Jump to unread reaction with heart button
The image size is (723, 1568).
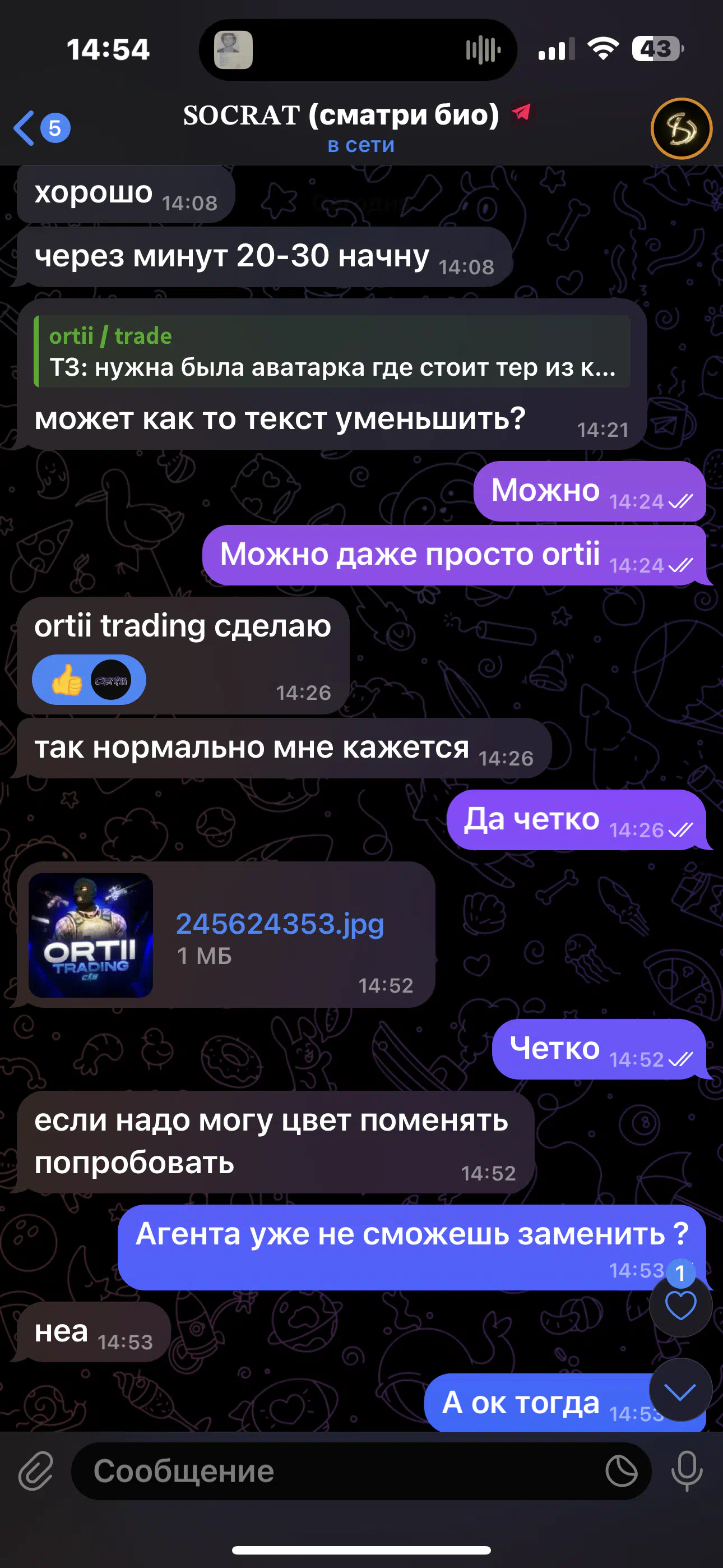tap(680, 1305)
